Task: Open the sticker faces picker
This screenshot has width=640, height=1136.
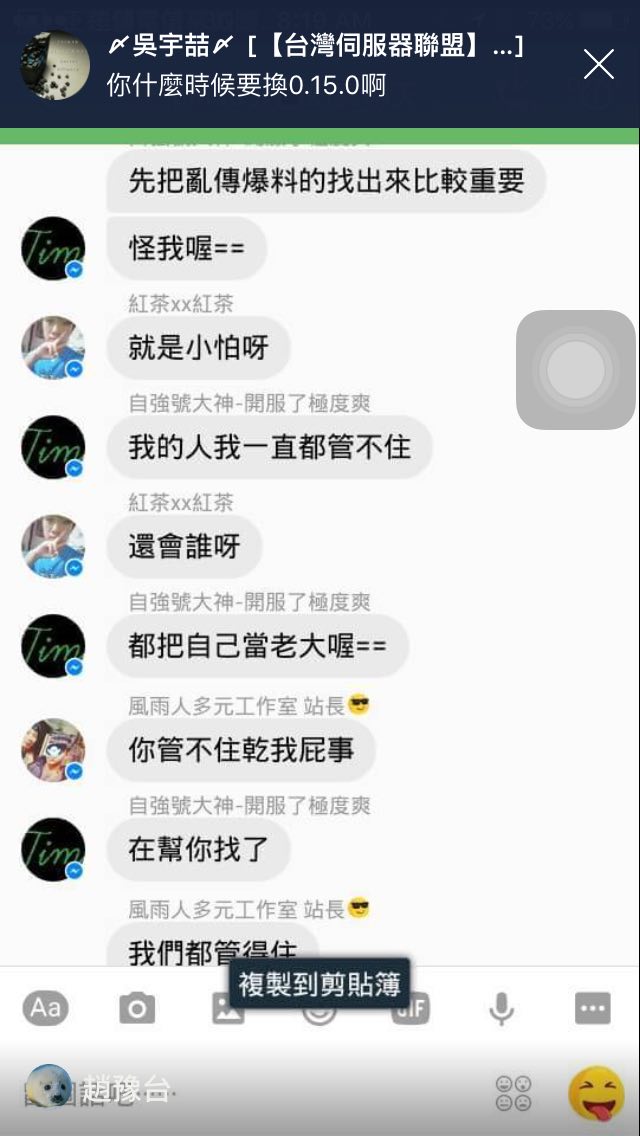Action: tap(513, 1093)
